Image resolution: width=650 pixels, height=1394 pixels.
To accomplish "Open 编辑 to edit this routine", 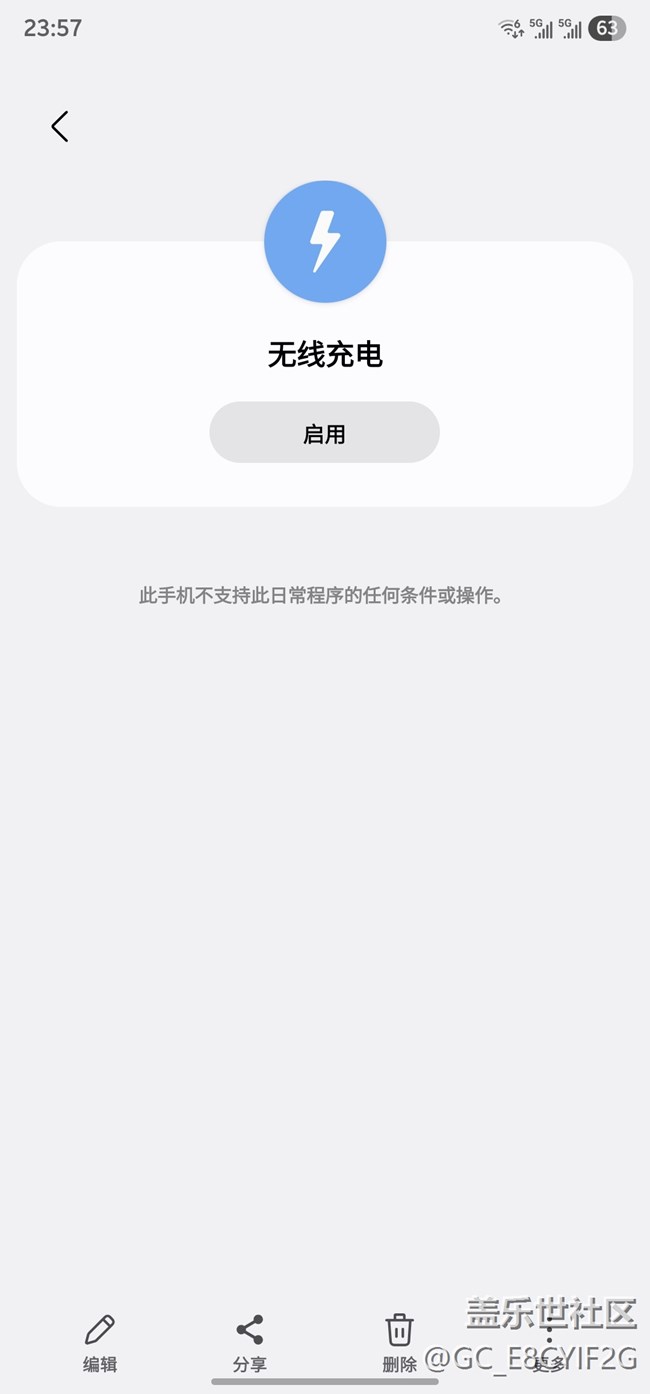I will click(x=100, y=1343).
